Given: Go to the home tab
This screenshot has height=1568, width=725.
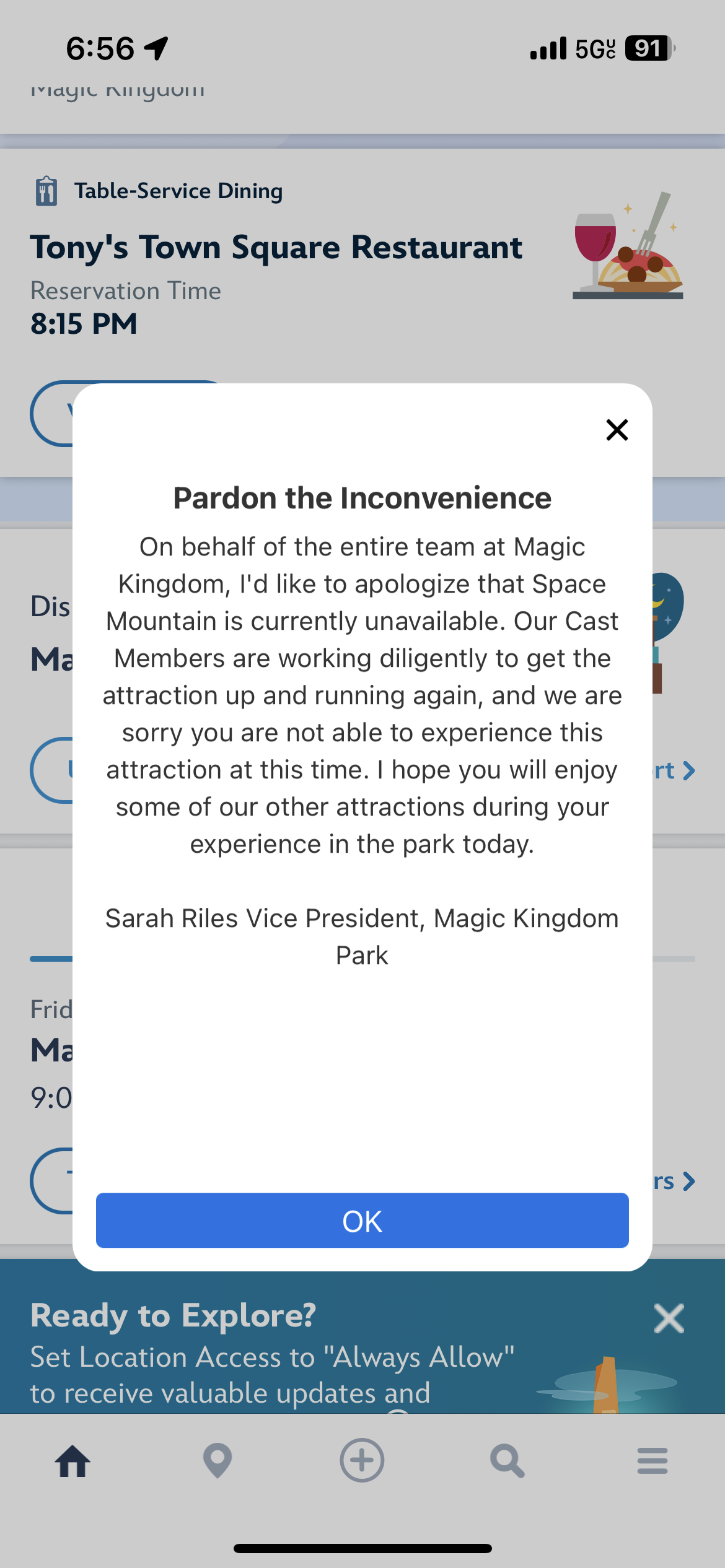Looking at the screenshot, I should (x=72, y=1461).
